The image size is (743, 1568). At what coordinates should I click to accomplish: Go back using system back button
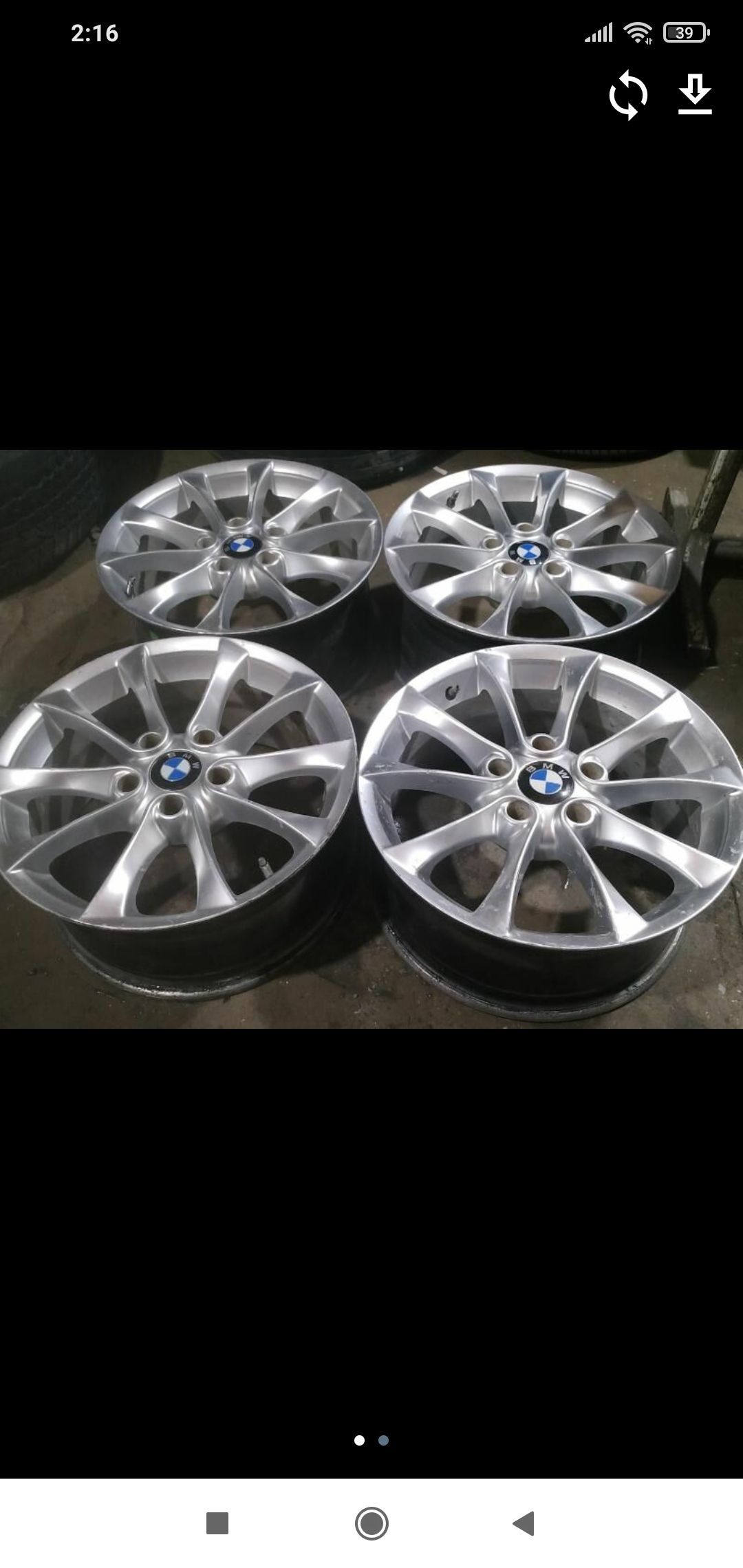click(x=524, y=1523)
